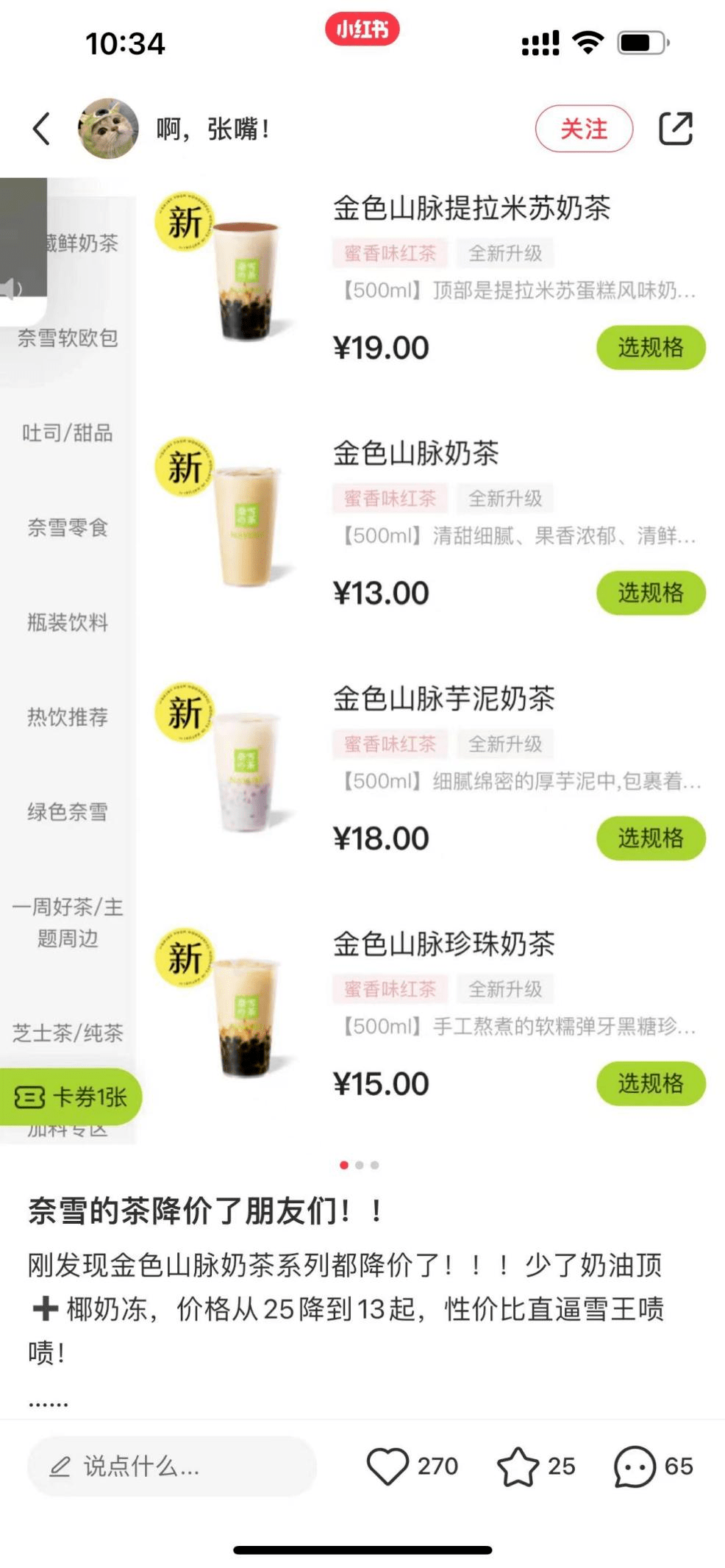Follow the author with the 关注 button
The width and height of the screenshot is (725, 1568).
click(583, 129)
